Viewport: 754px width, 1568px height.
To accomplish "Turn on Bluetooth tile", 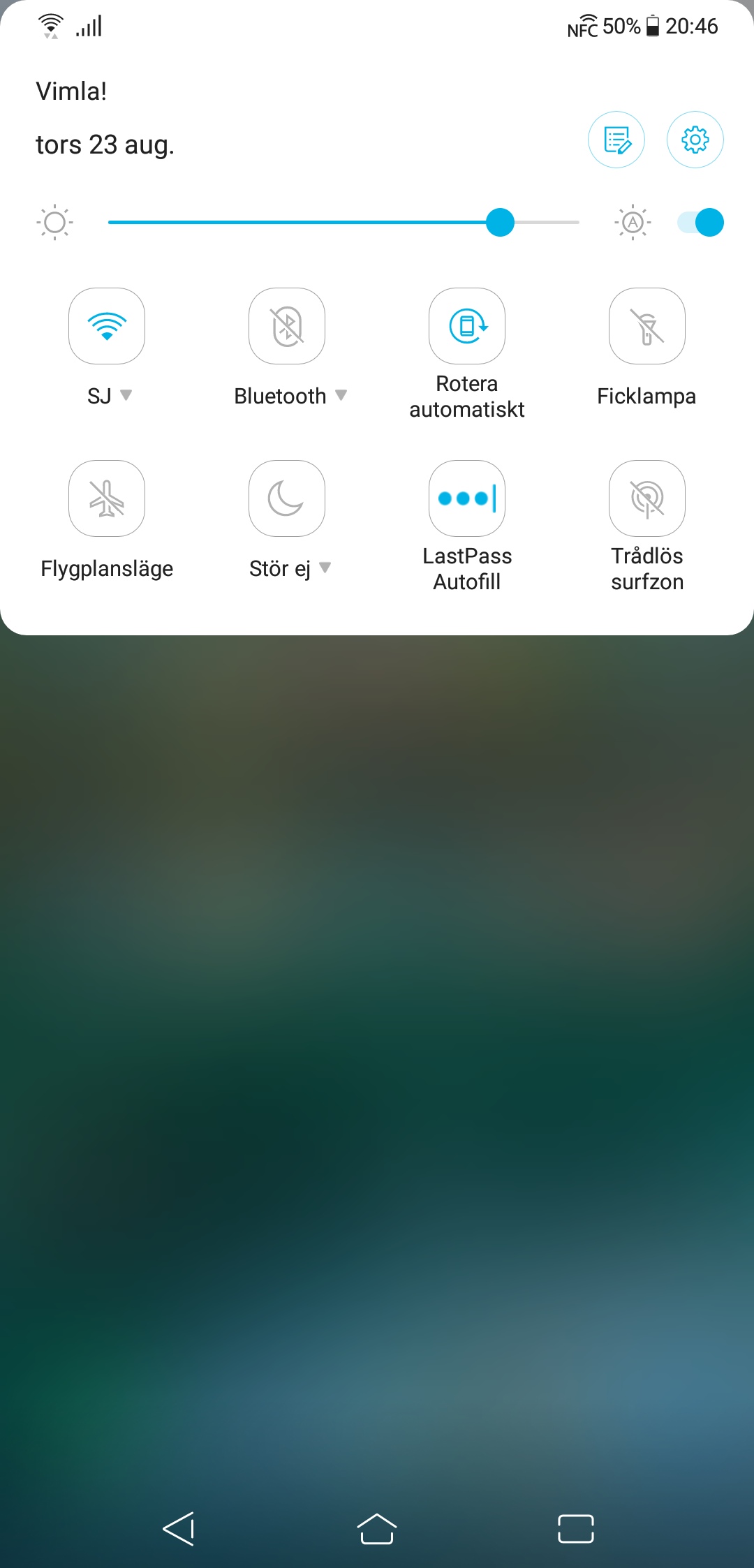I will [x=287, y=326].
